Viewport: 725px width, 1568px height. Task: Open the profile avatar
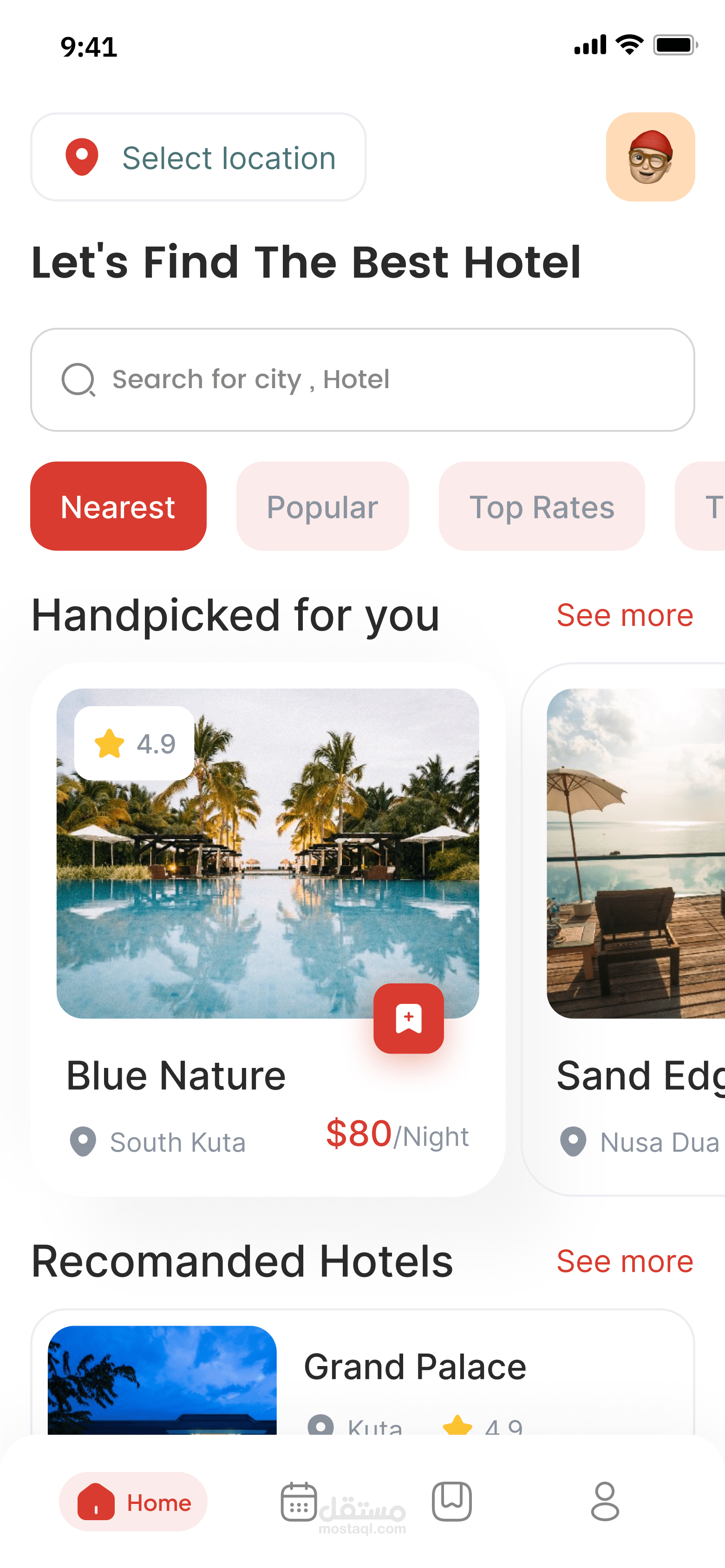point(650,157)
